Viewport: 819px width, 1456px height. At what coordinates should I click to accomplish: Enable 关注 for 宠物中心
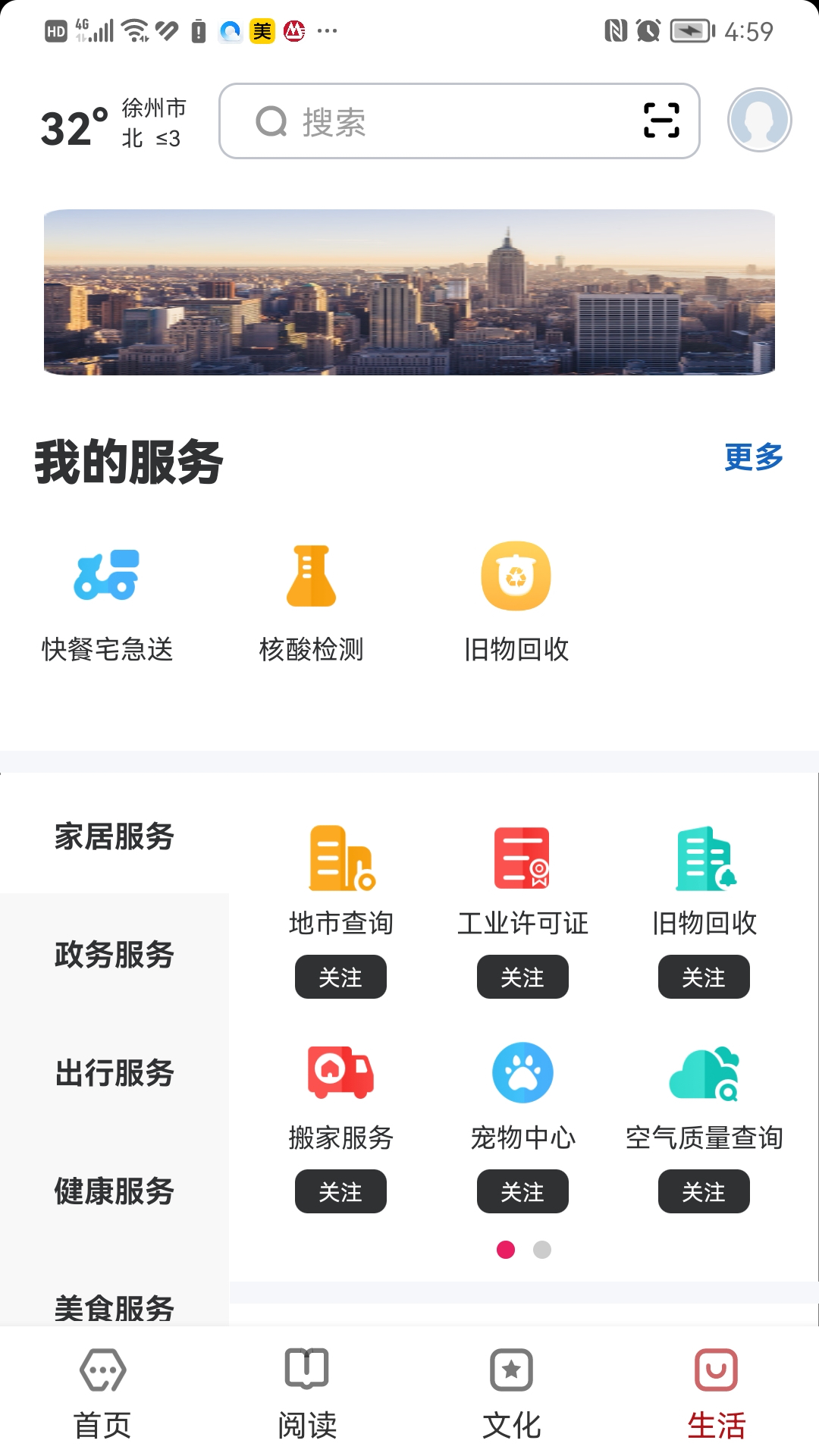click(522, 1191)
